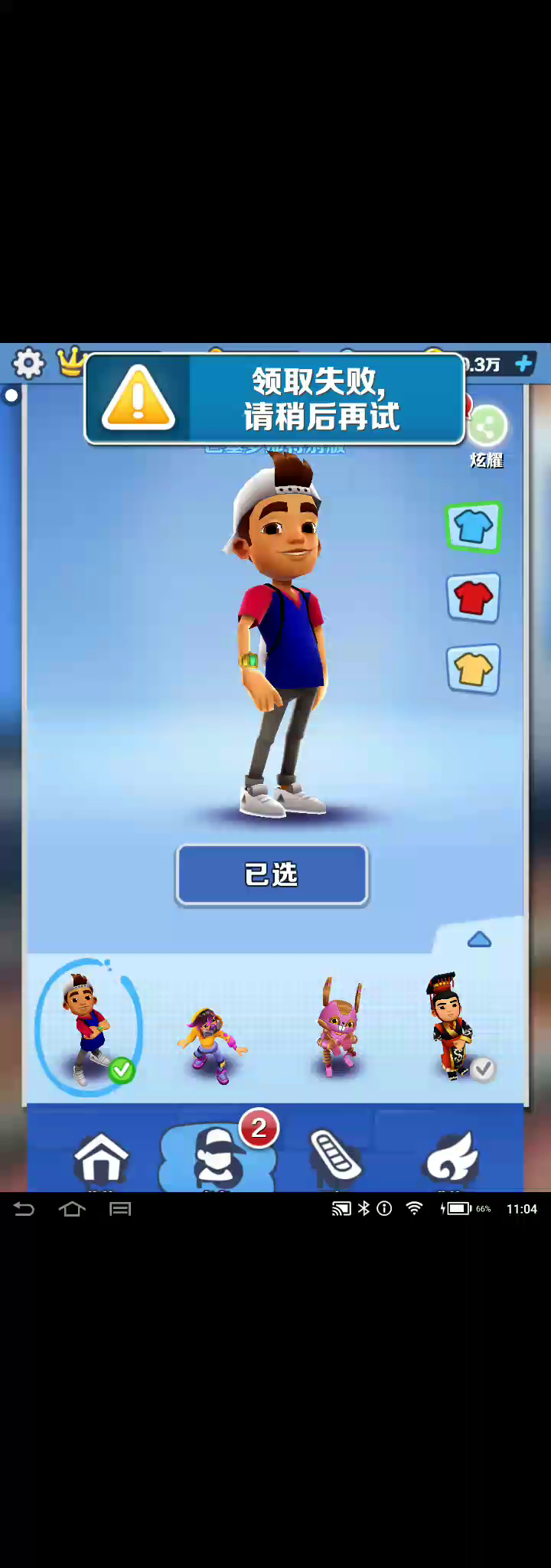Viewport: 551px width, 1568px height.
Task: Switch to the wings tab
Action: [452, 1158]
